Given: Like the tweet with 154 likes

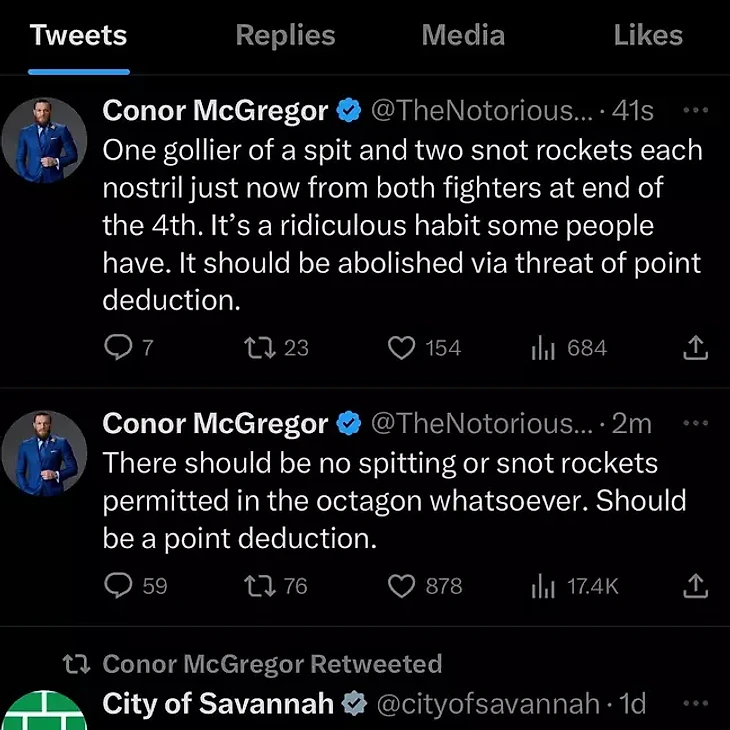Looking at the screenshot, I should click(402, 348).
